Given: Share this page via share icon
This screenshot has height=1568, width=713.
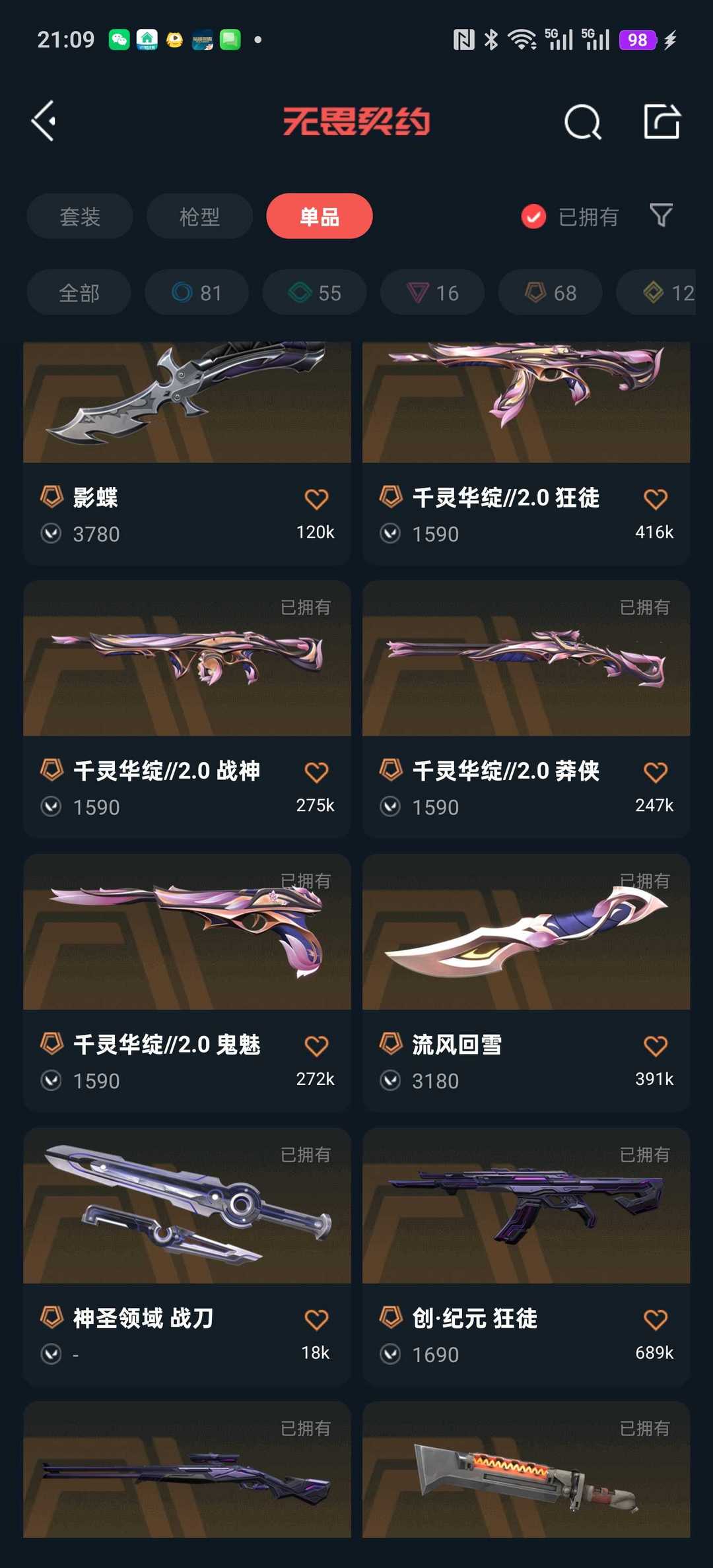Looking at the screenshot, I should (x=662, y=121).
